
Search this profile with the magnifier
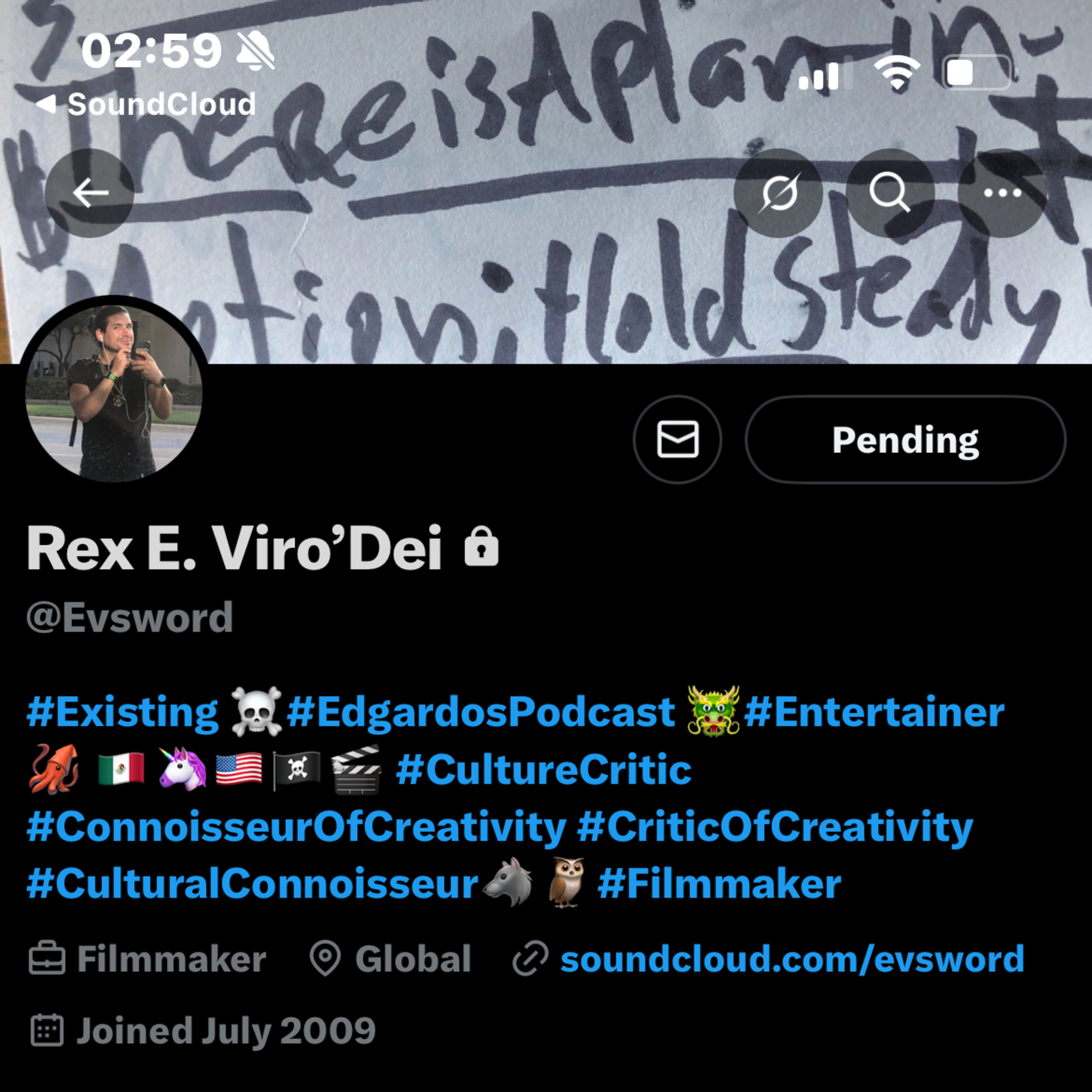pos(890,193)
